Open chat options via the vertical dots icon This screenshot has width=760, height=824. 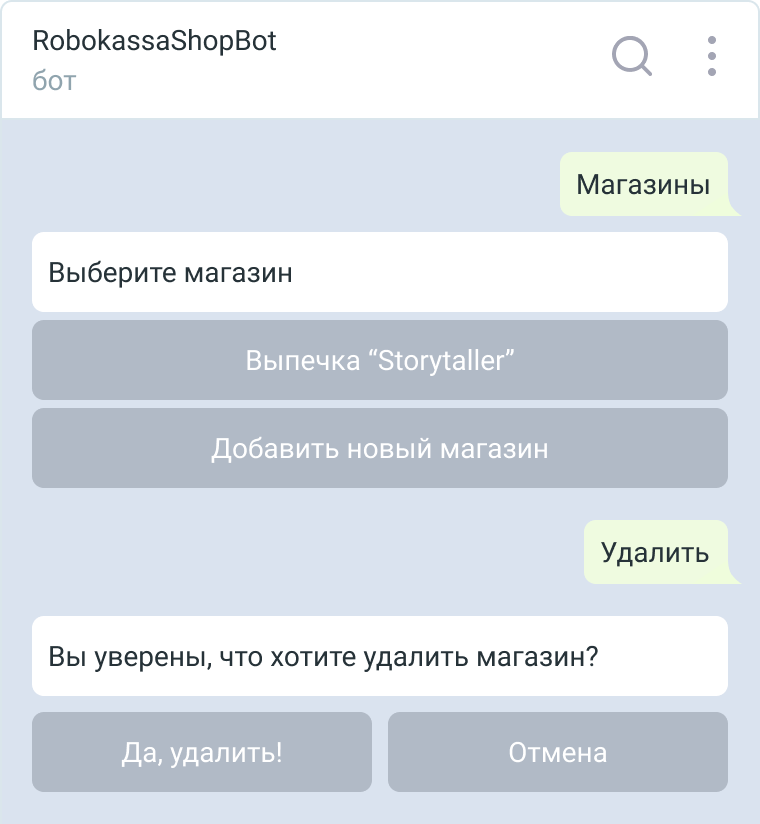coord(711,57)
